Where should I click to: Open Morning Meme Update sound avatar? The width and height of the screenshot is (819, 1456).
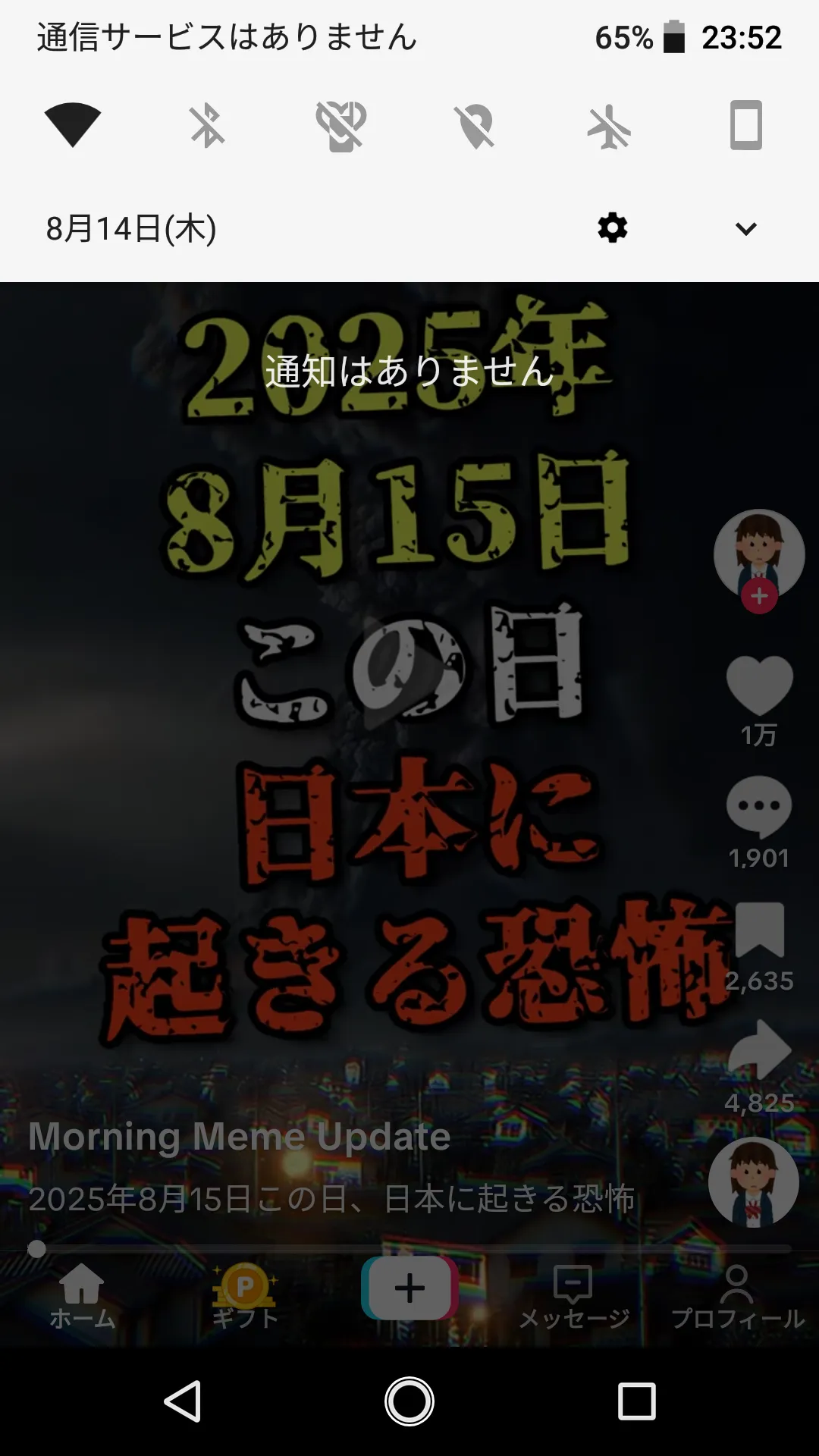753,1181
